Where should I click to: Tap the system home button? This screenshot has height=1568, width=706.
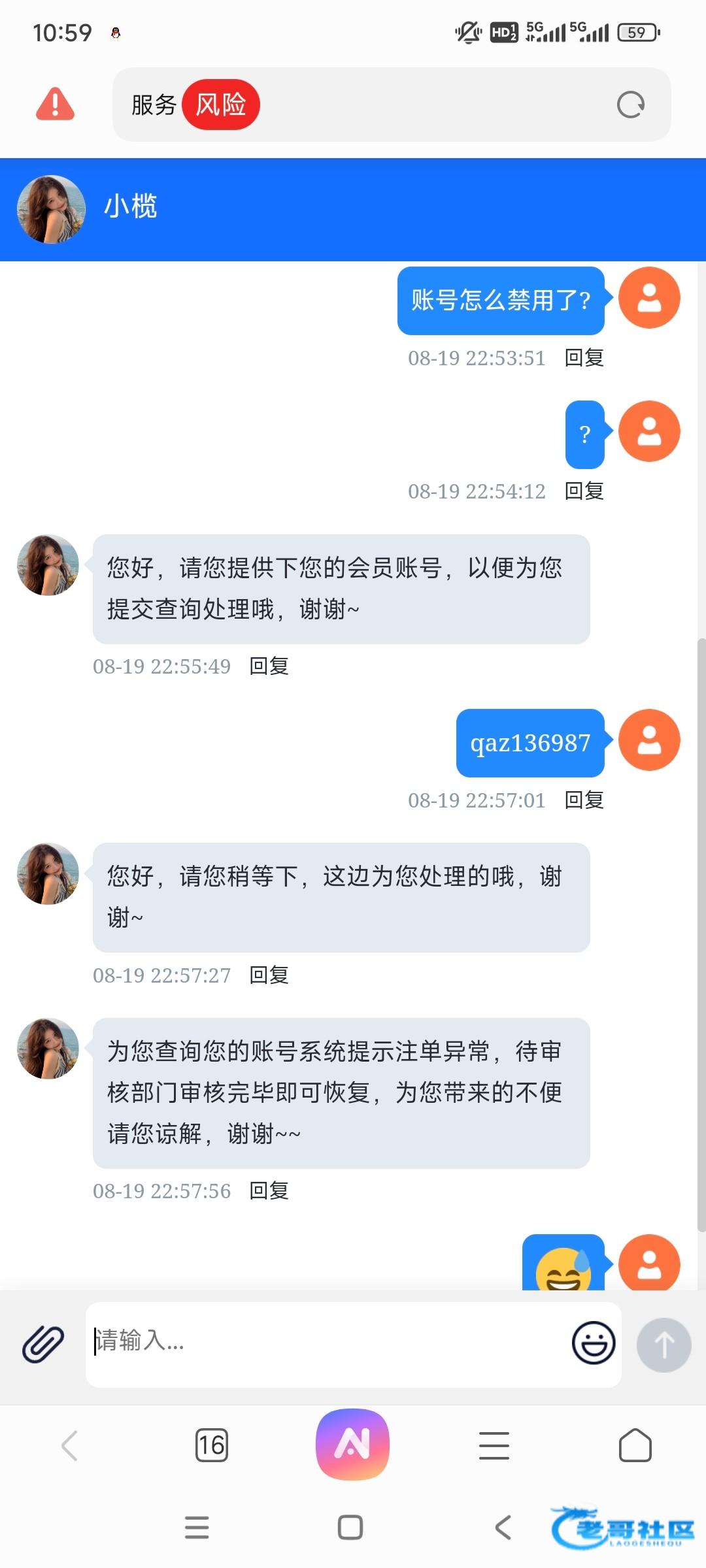coord(350,1527)
